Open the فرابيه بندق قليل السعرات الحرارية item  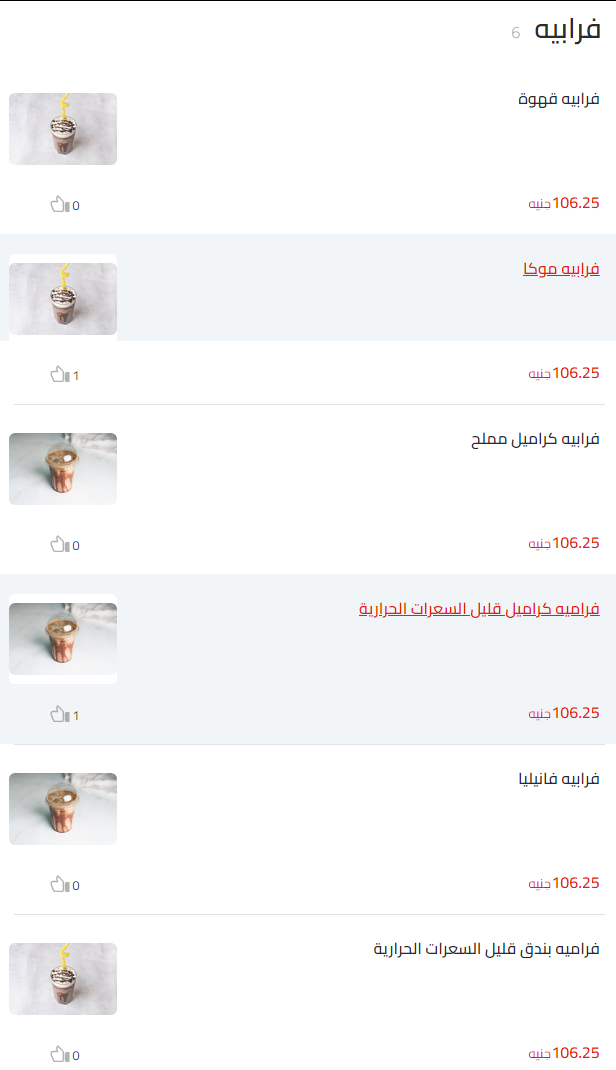[486, 949]
